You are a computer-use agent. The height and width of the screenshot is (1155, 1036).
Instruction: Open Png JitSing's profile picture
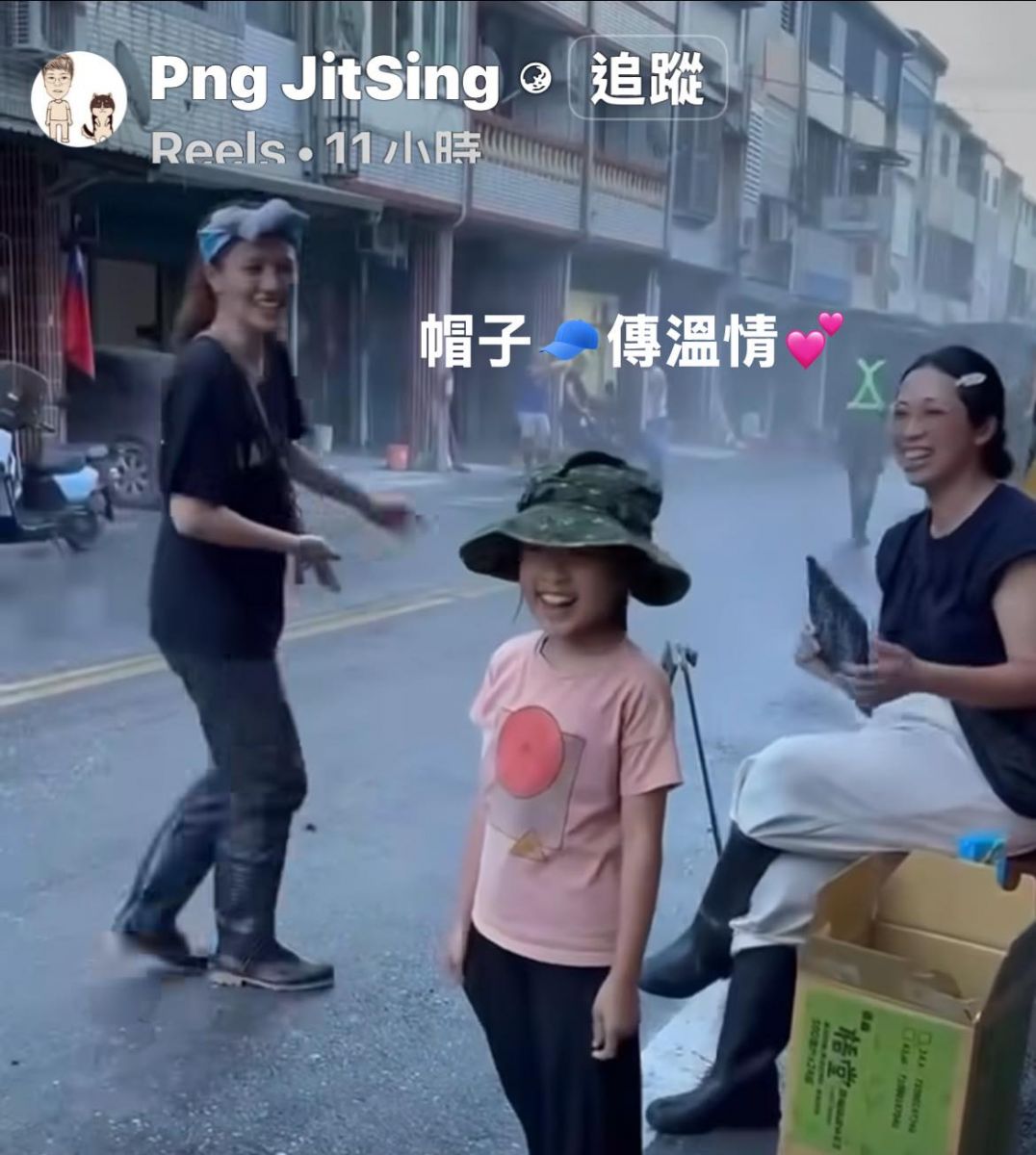point(78,99)
